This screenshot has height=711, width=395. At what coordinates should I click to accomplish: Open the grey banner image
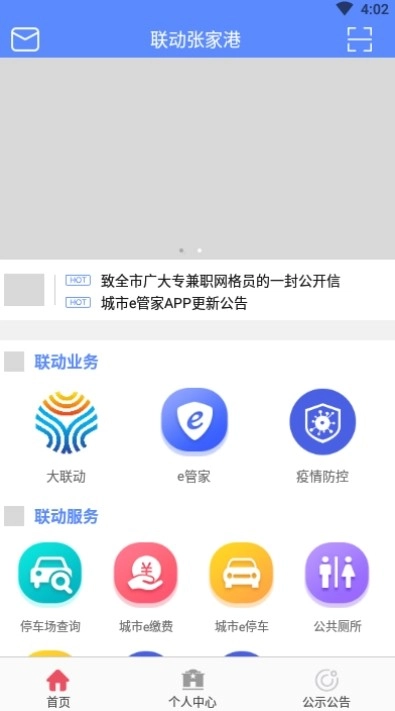[197, 159]
